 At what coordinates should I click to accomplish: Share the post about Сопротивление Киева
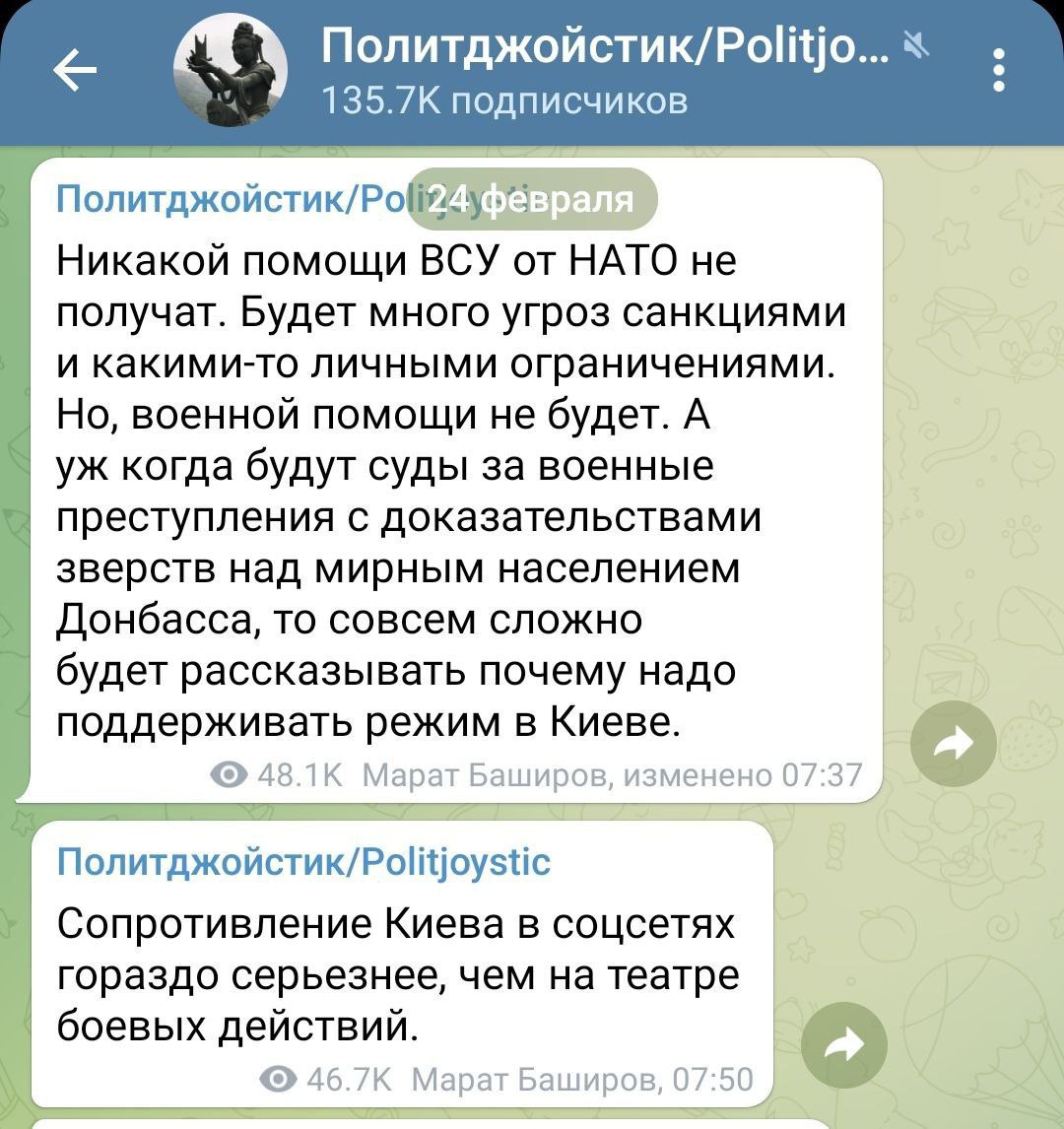(844, 1044)
